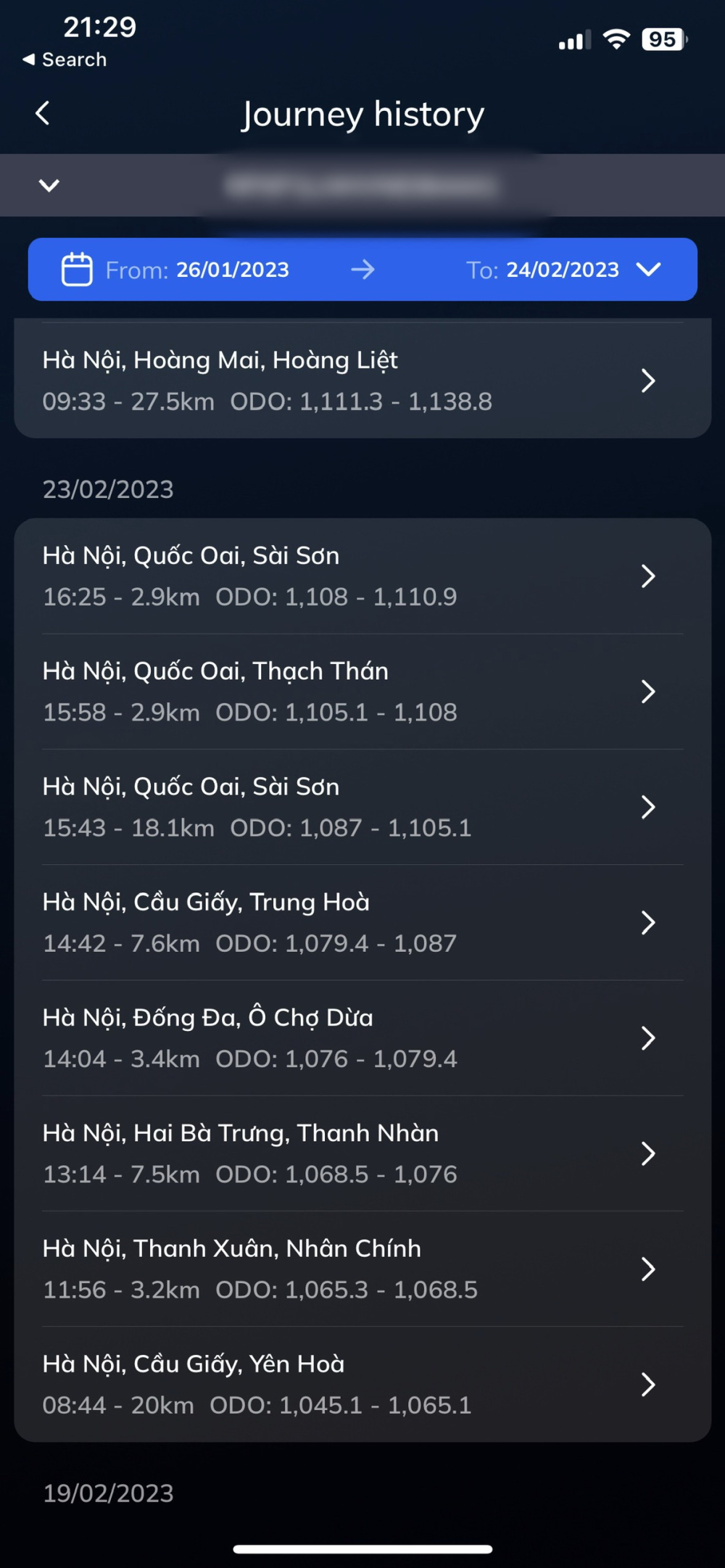The image size is (725, 1568).
Task: Select the Cầu Giấy, Trung Hoà journey
Action: tap(362, 922)
